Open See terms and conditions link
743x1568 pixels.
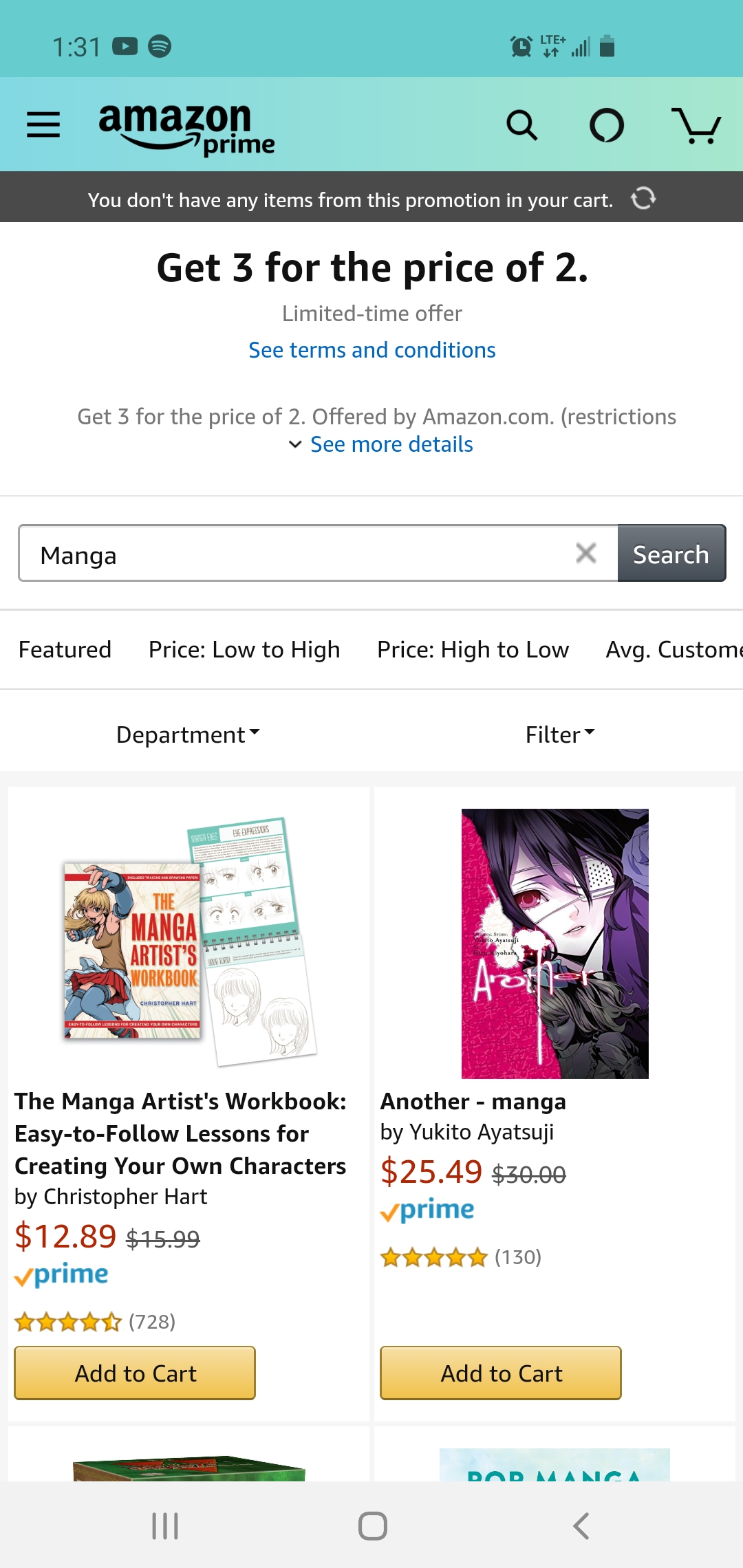371,349
